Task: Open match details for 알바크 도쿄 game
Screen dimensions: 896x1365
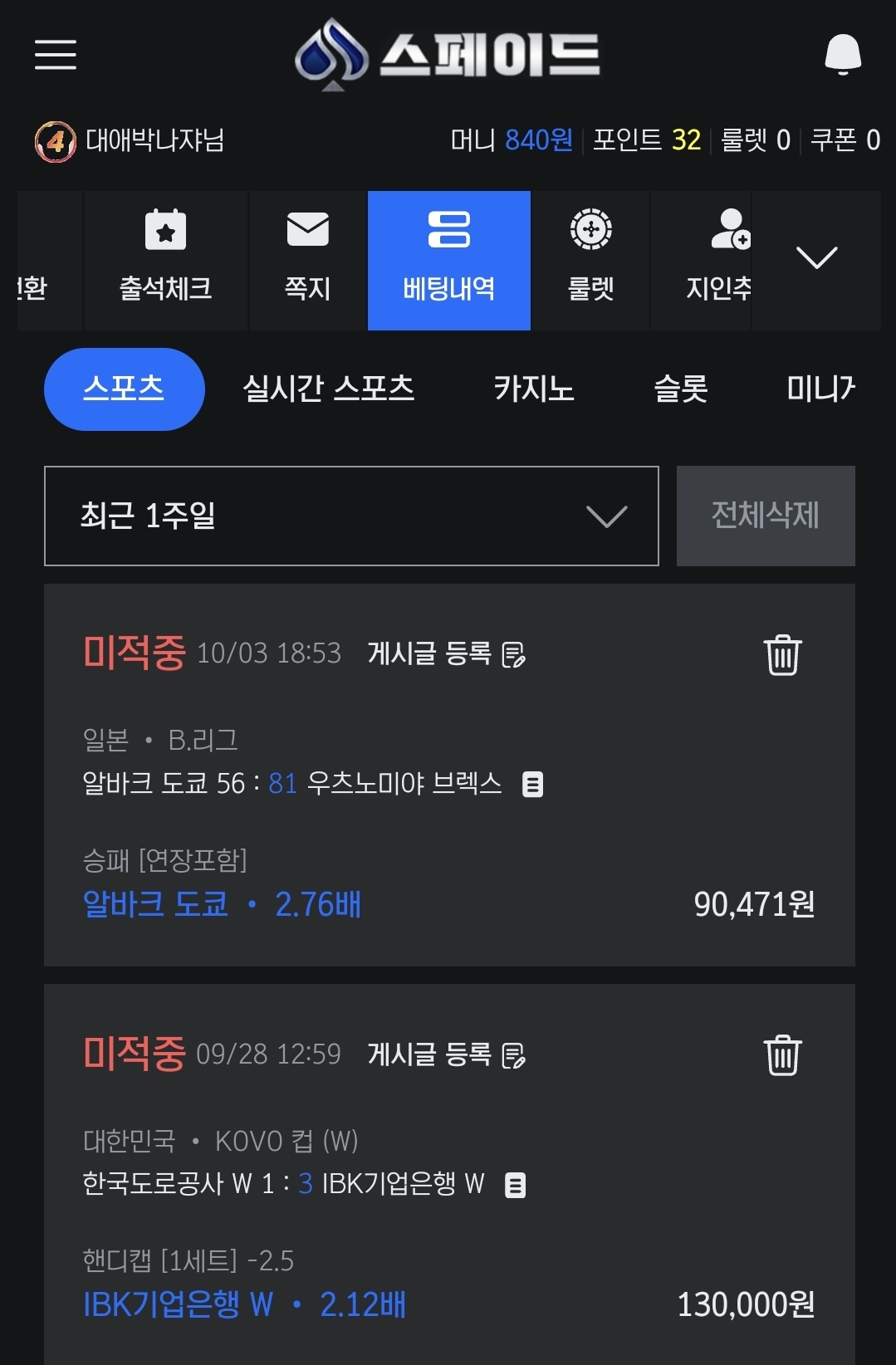Action: (x=532, y=784)
